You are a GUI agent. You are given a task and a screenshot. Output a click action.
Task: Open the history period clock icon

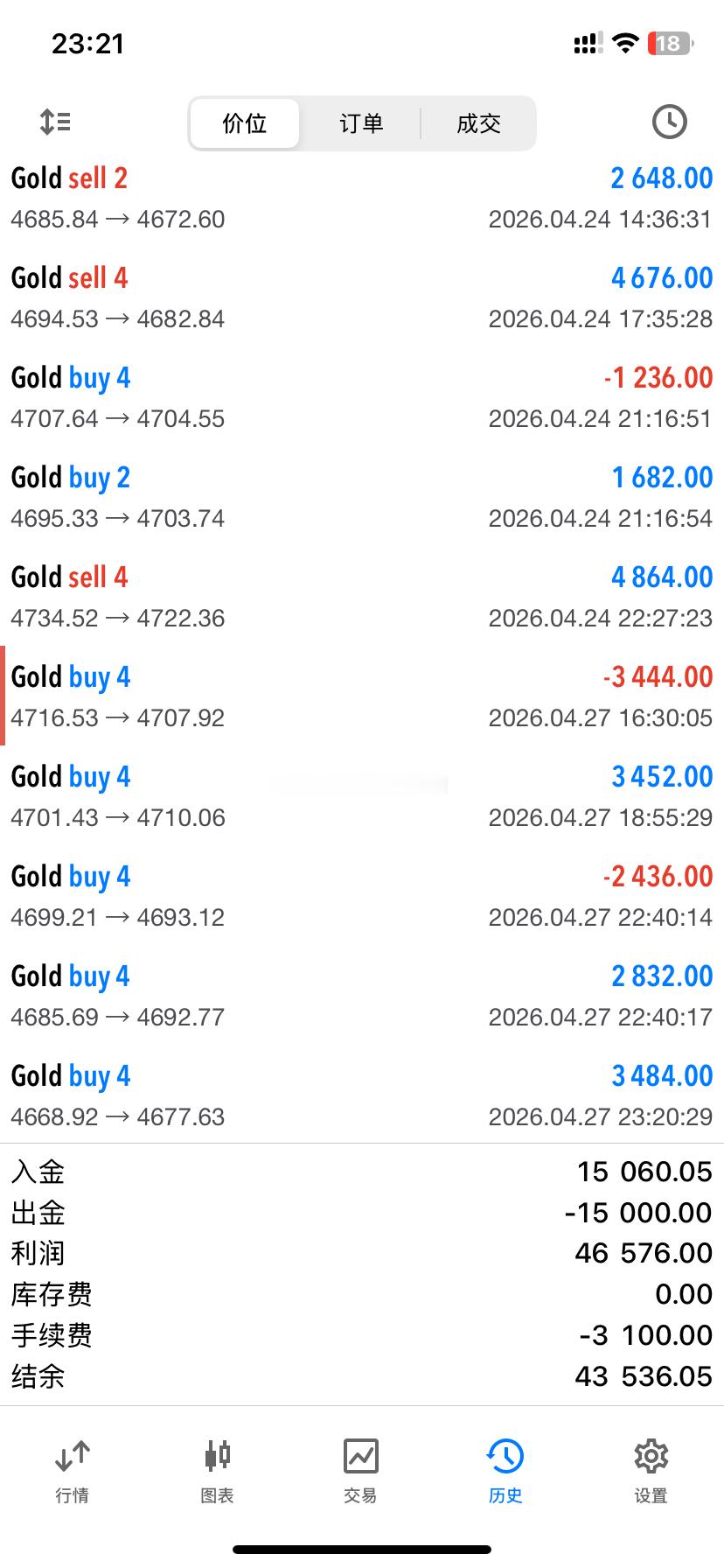coord(669,122)
